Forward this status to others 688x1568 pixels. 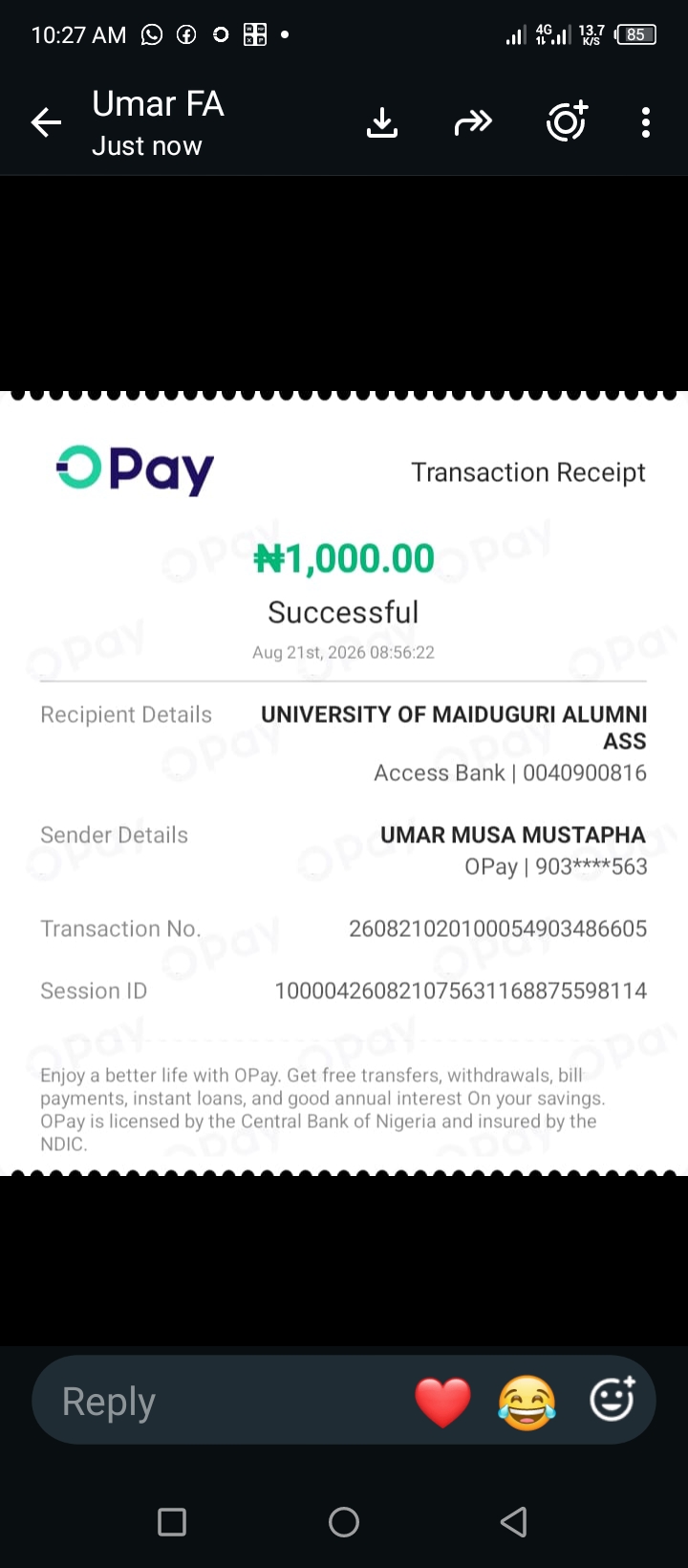click(x=473, y=122)
